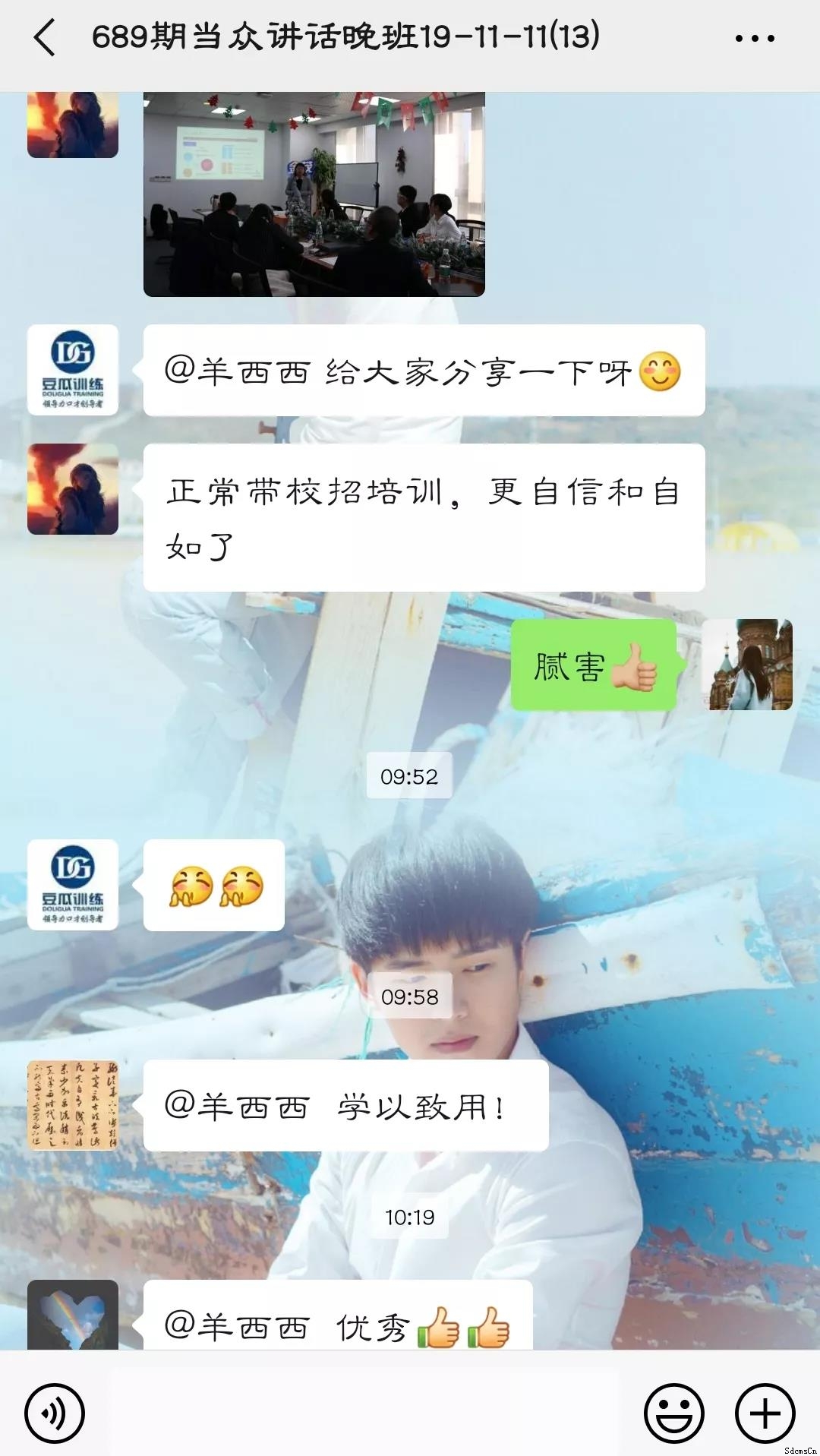Open the rainbow heart avatar's profile
The image size is (820, 1456).
(x=73, y=1315)
